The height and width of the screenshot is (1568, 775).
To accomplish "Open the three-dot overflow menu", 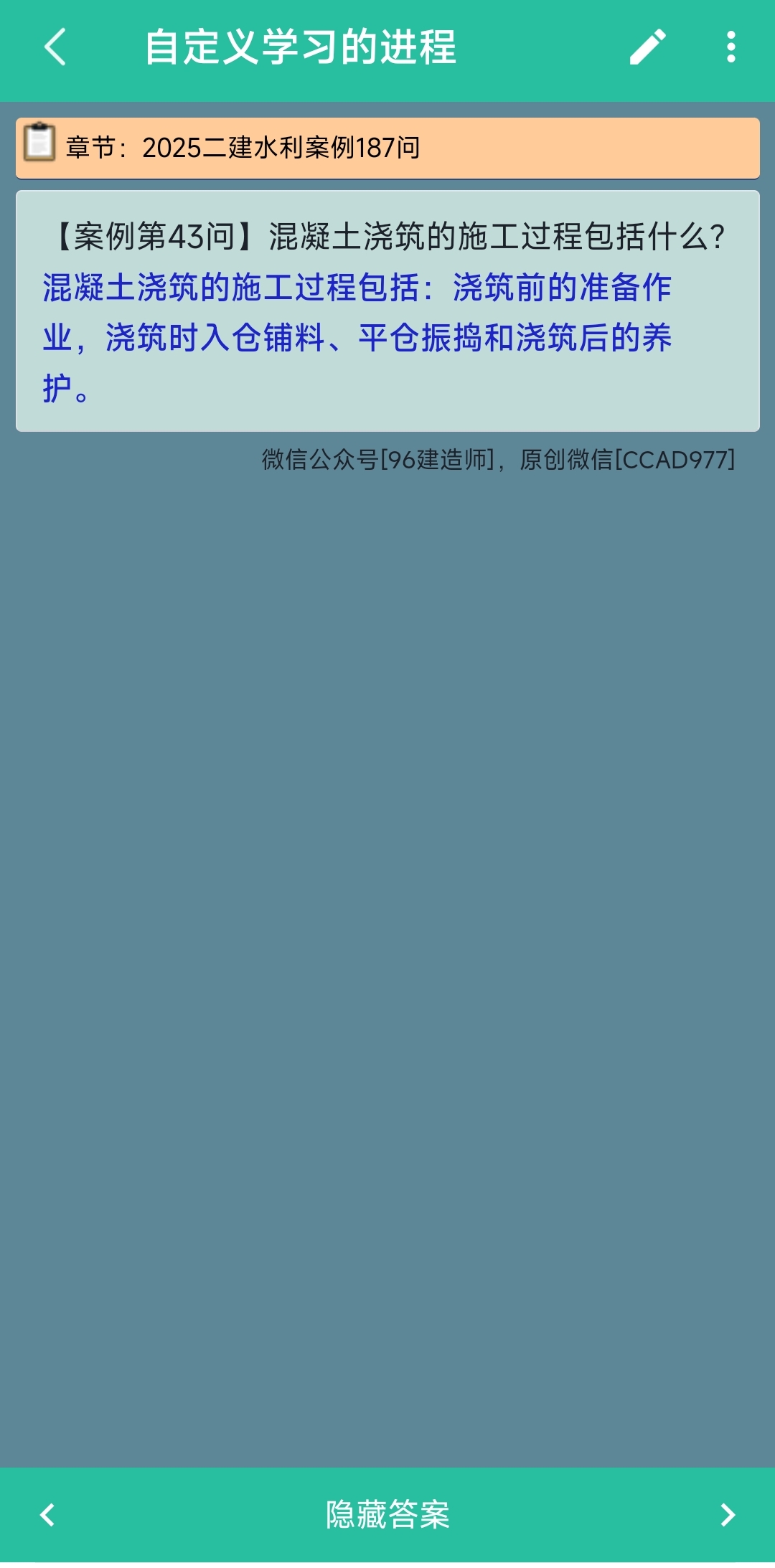I will [731, 47].
